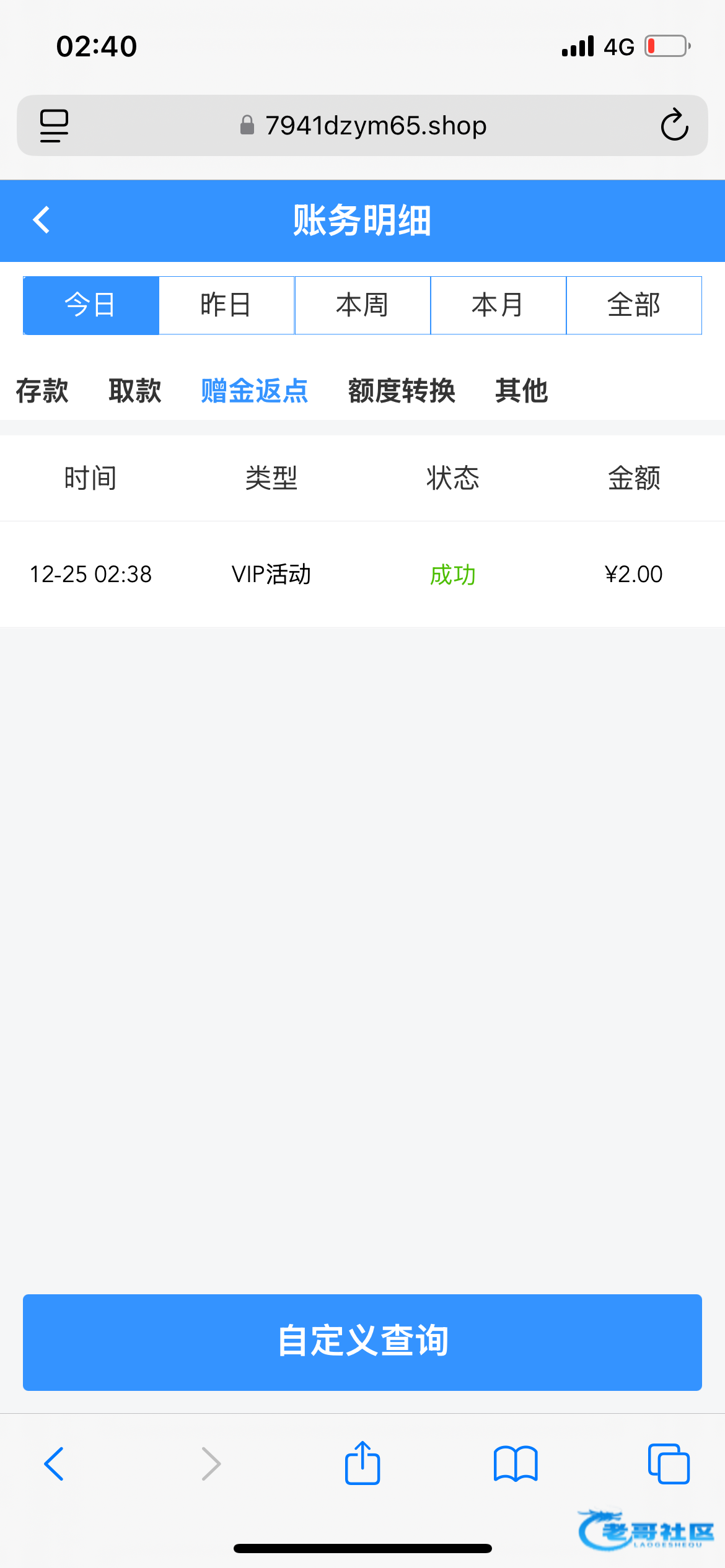
Task: Go back from 账务明细 page
Action: click(42, 220)
